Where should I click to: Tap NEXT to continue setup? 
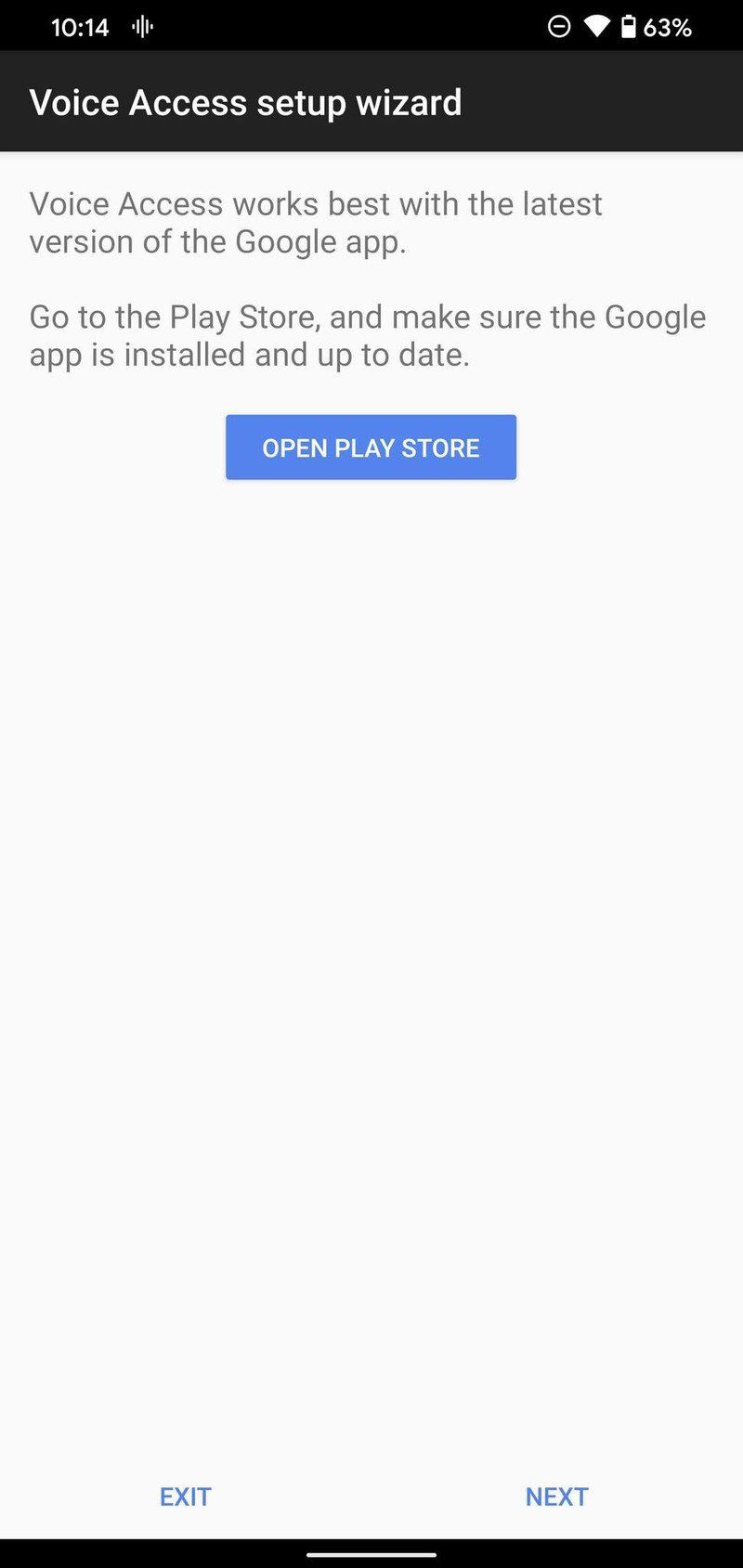click(556, 1496)
